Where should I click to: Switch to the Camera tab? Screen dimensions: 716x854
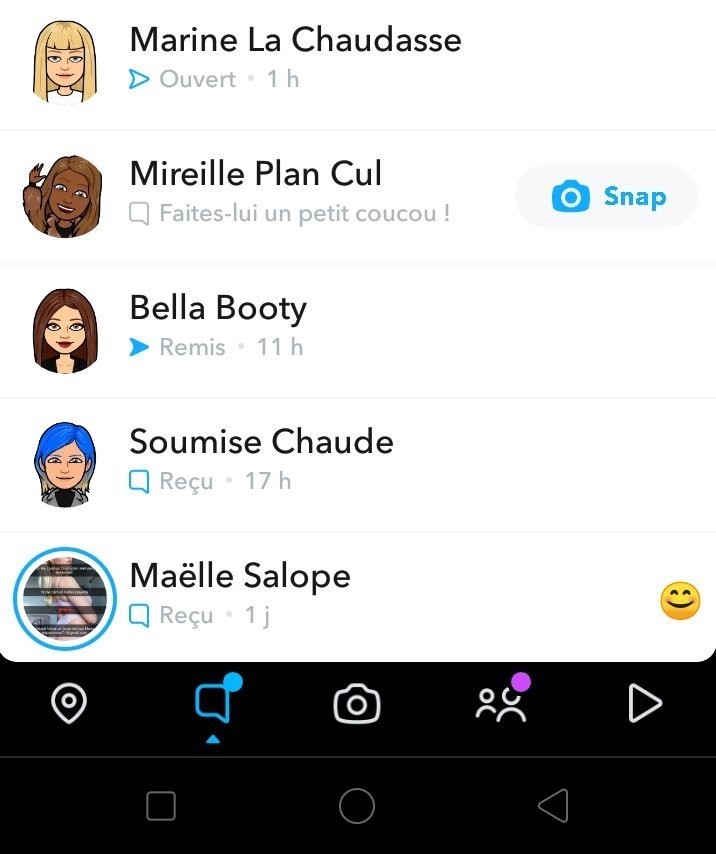(357, 704)
